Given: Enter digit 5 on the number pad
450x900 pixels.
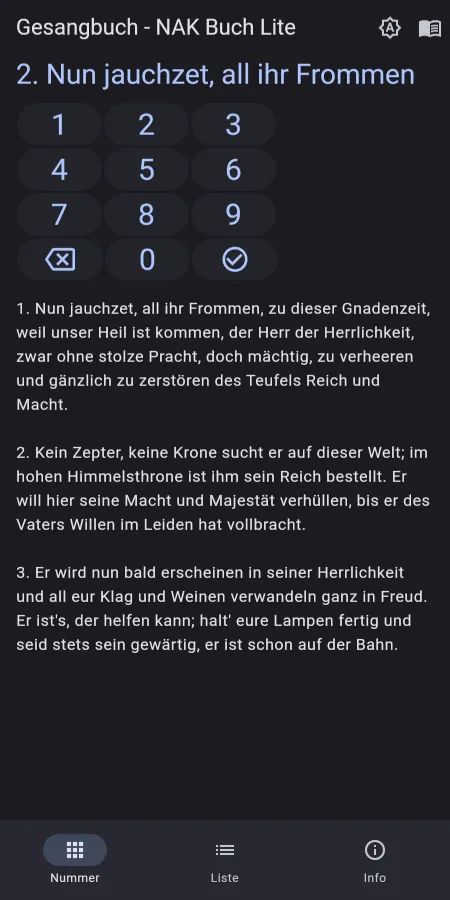Looking at the screenshot, I should point(147,169).
